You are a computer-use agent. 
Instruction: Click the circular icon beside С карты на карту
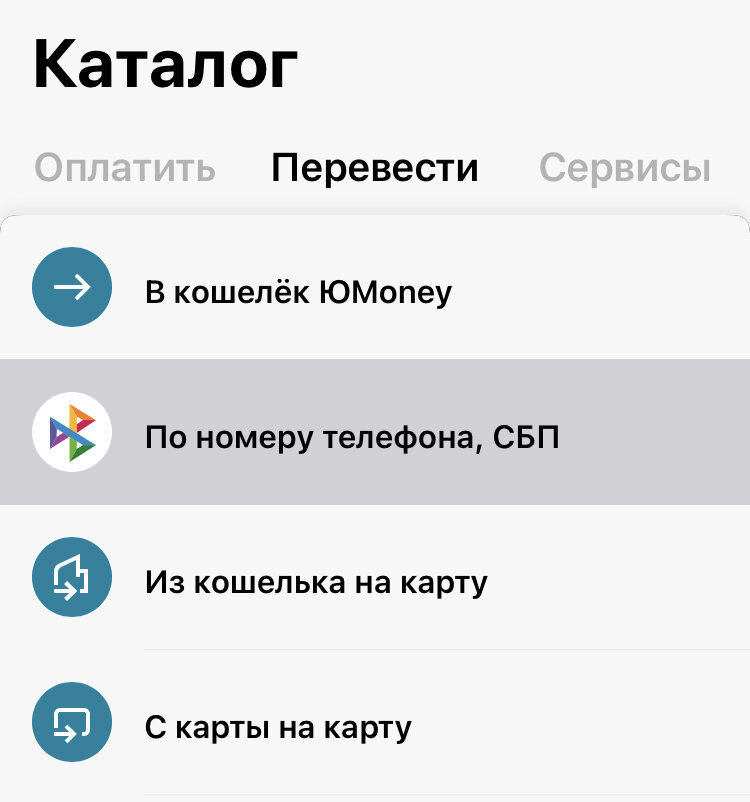click(x=71, y=722)
